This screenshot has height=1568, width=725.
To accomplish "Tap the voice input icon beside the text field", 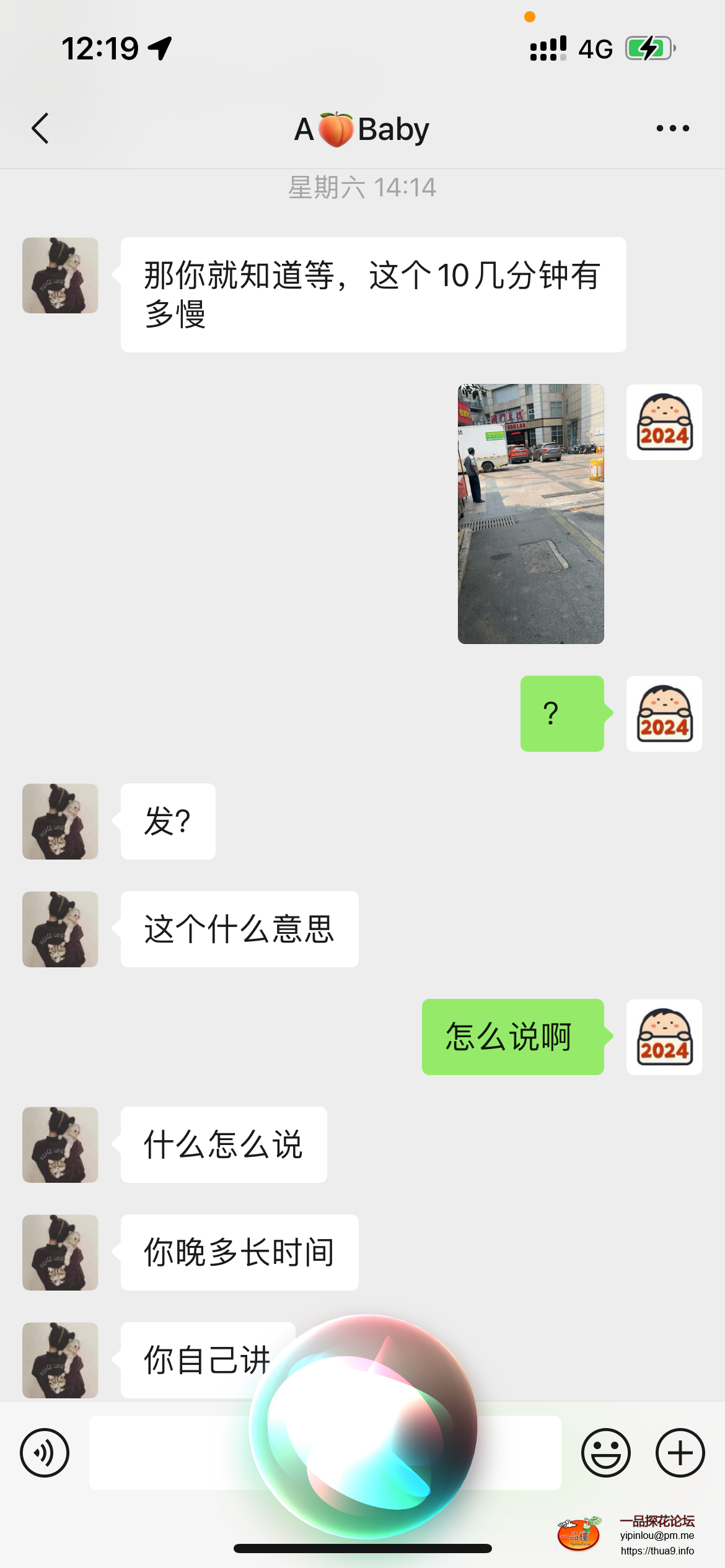I will [43, 1452].
